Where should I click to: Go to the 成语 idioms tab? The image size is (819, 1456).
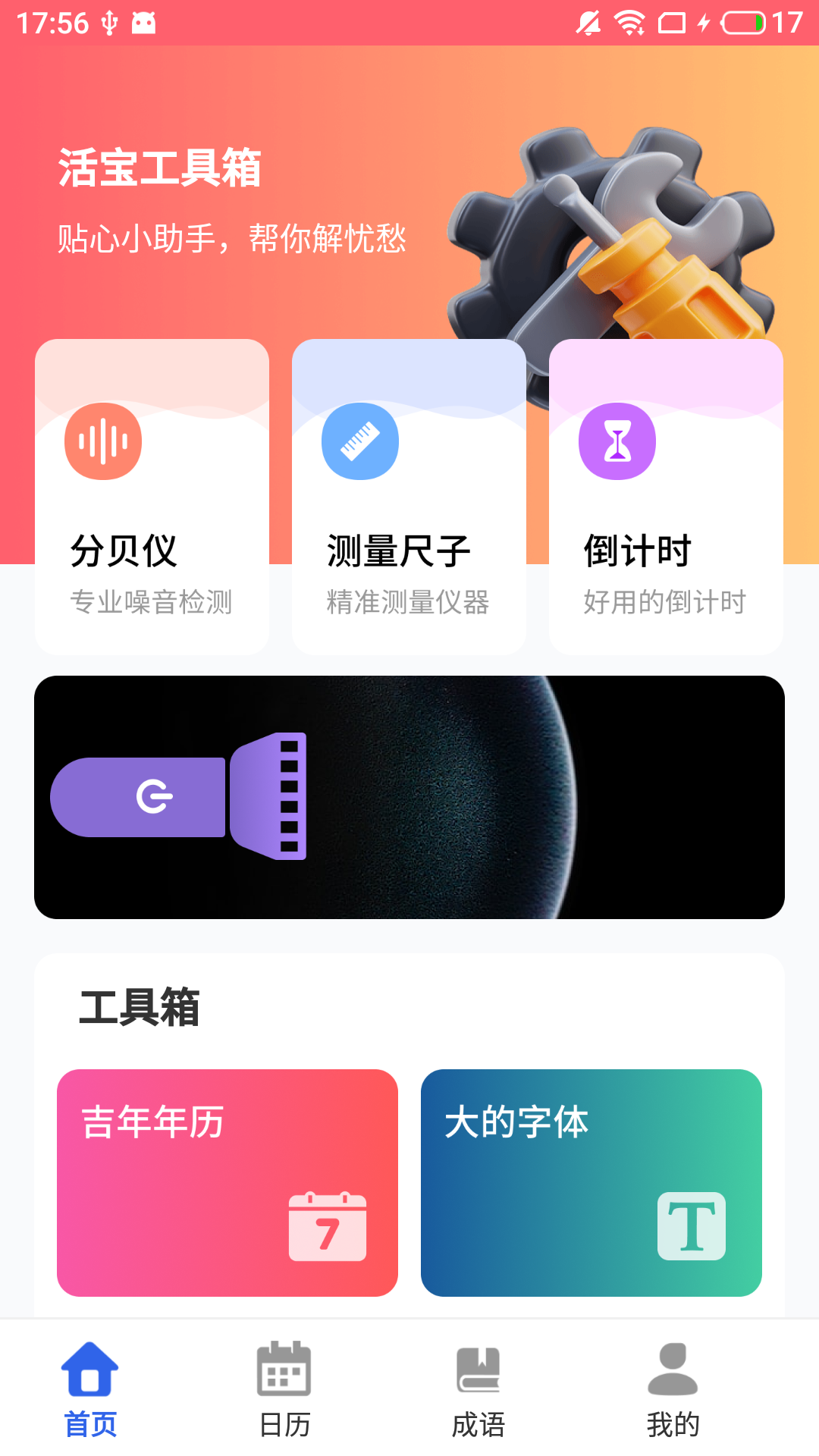479,1390
